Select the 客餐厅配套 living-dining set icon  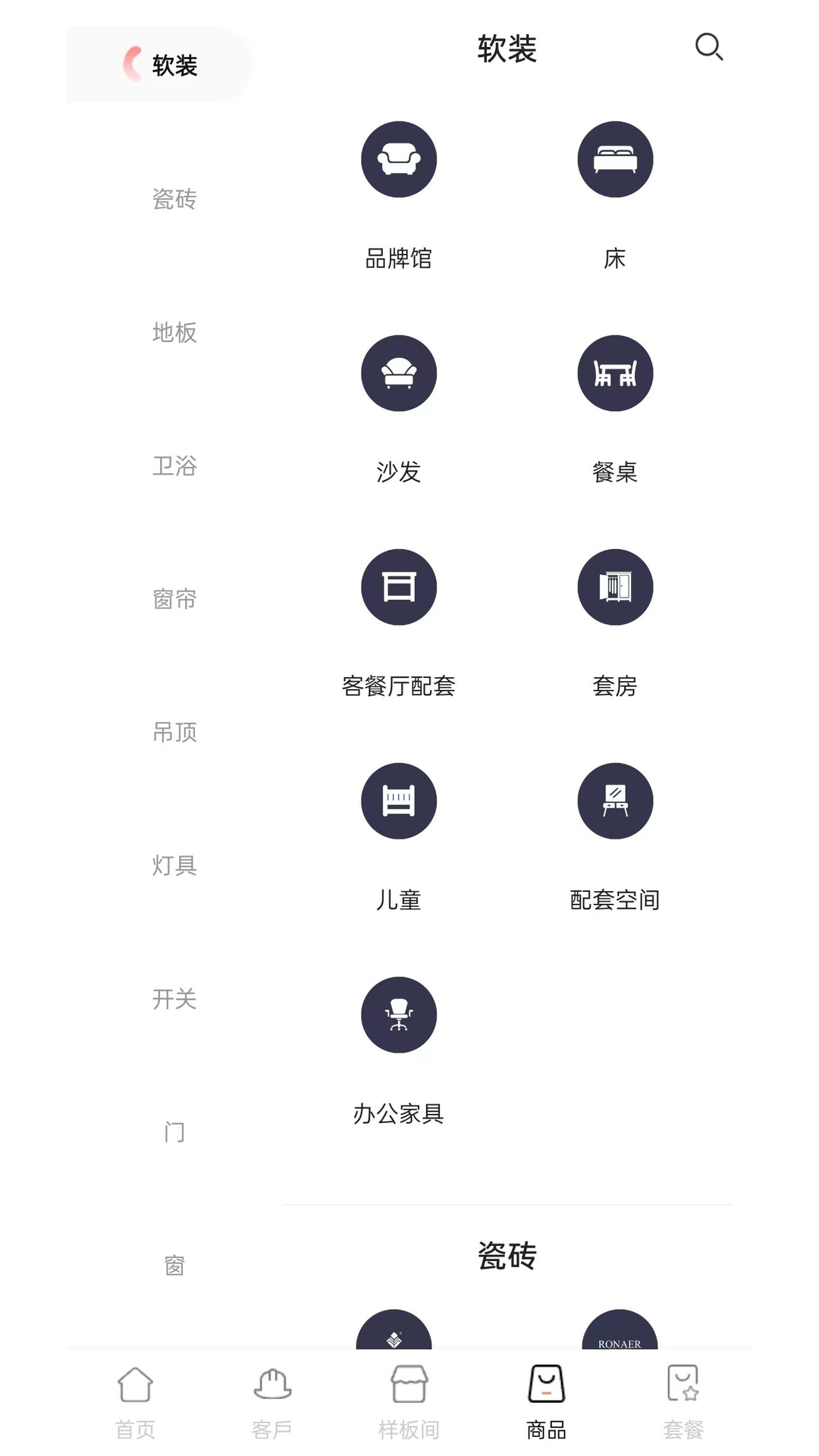[x=398, y=588]
